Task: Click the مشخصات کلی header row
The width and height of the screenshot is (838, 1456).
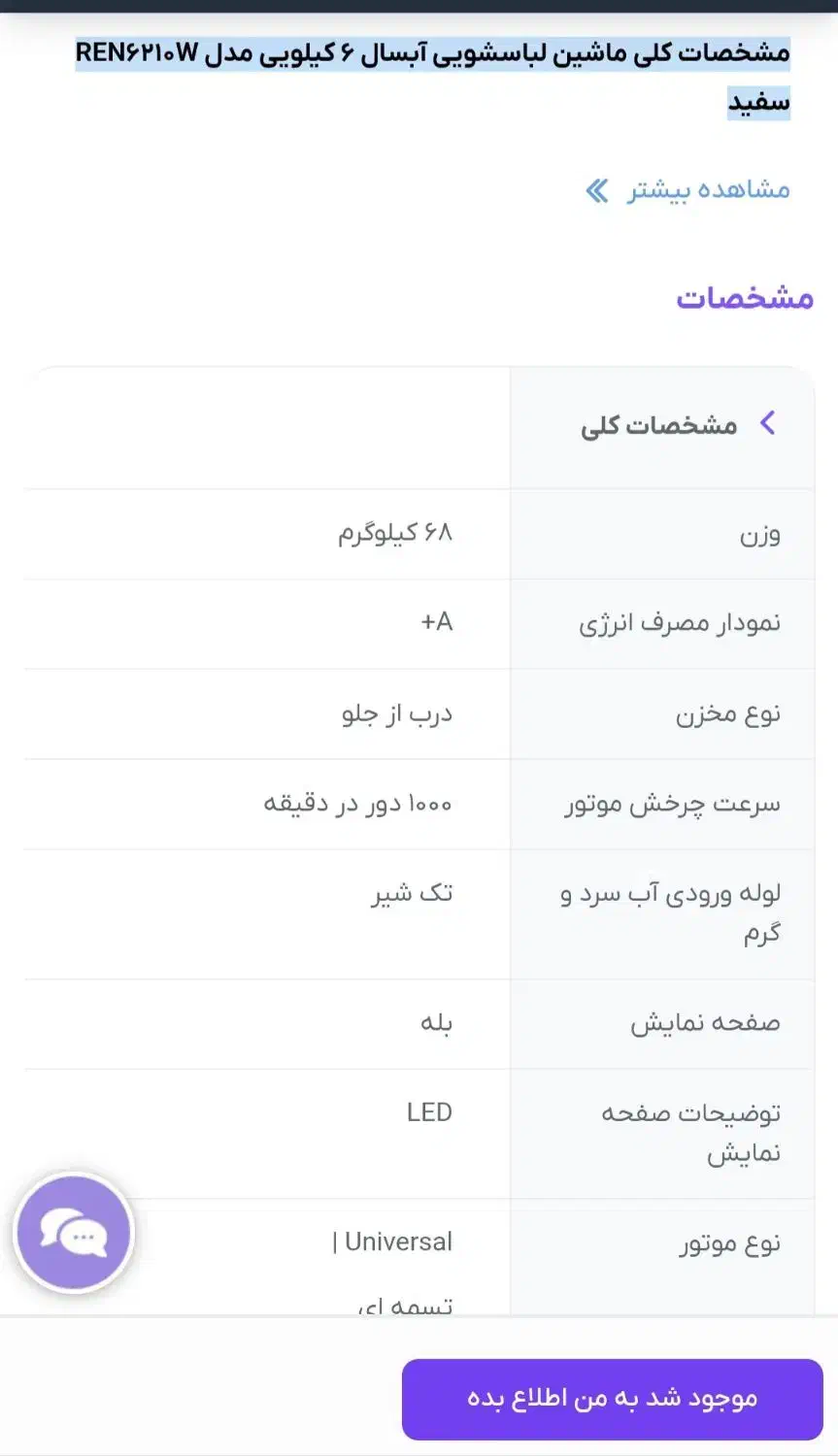Action: tap(670, 423)
